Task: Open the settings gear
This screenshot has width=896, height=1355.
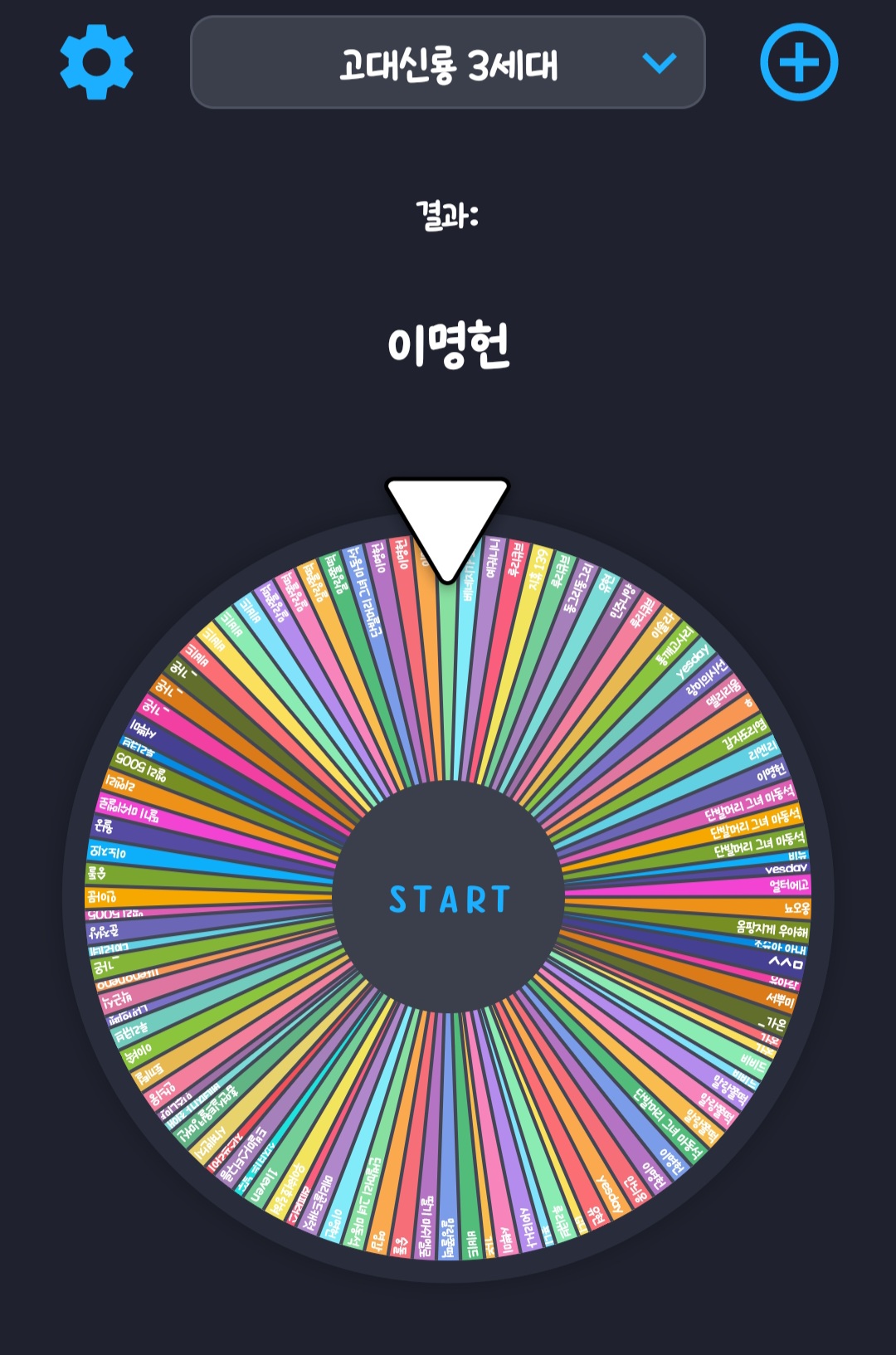Action: 96,62
